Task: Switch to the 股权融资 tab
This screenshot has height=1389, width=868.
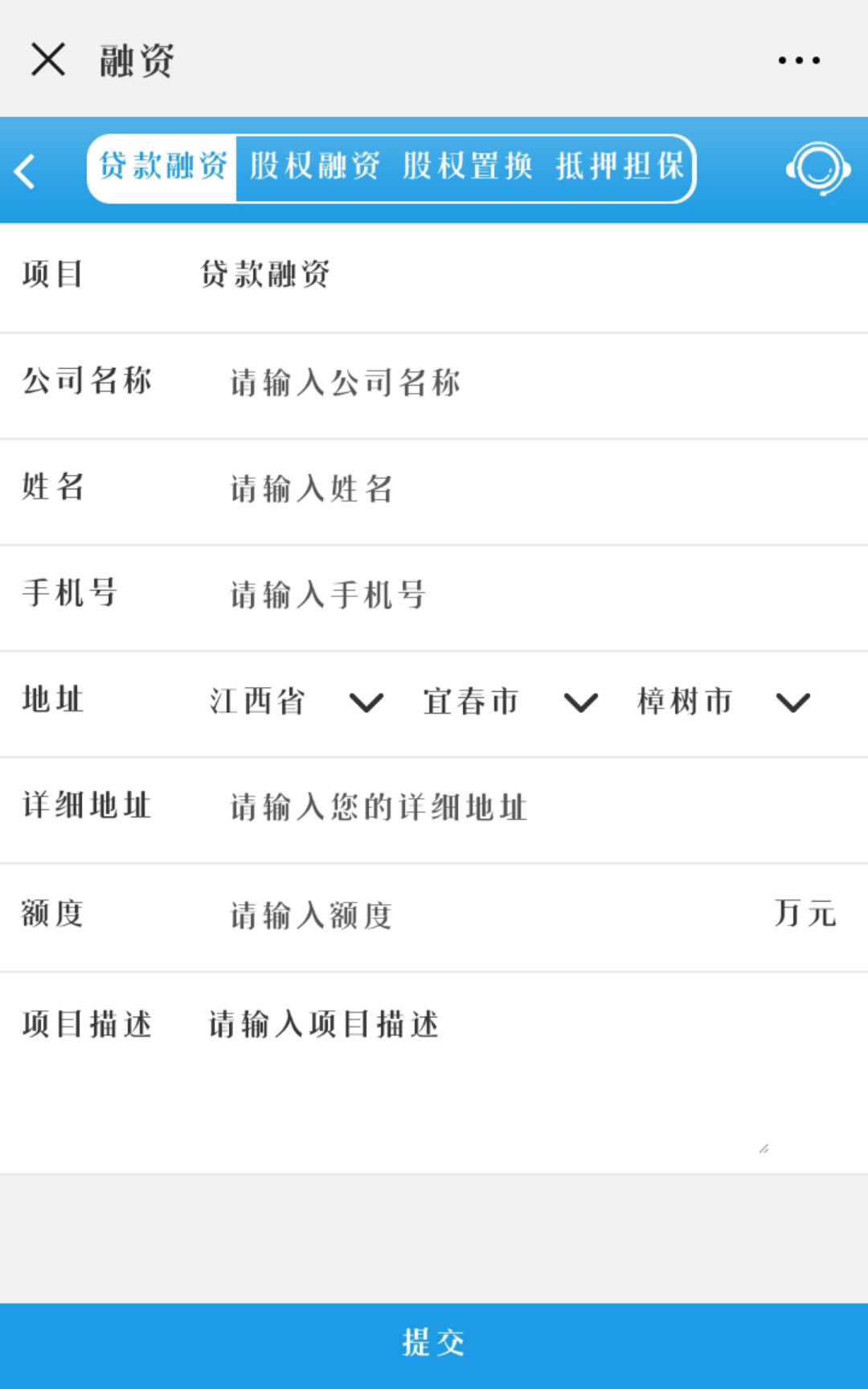Action: click(314, 167)
